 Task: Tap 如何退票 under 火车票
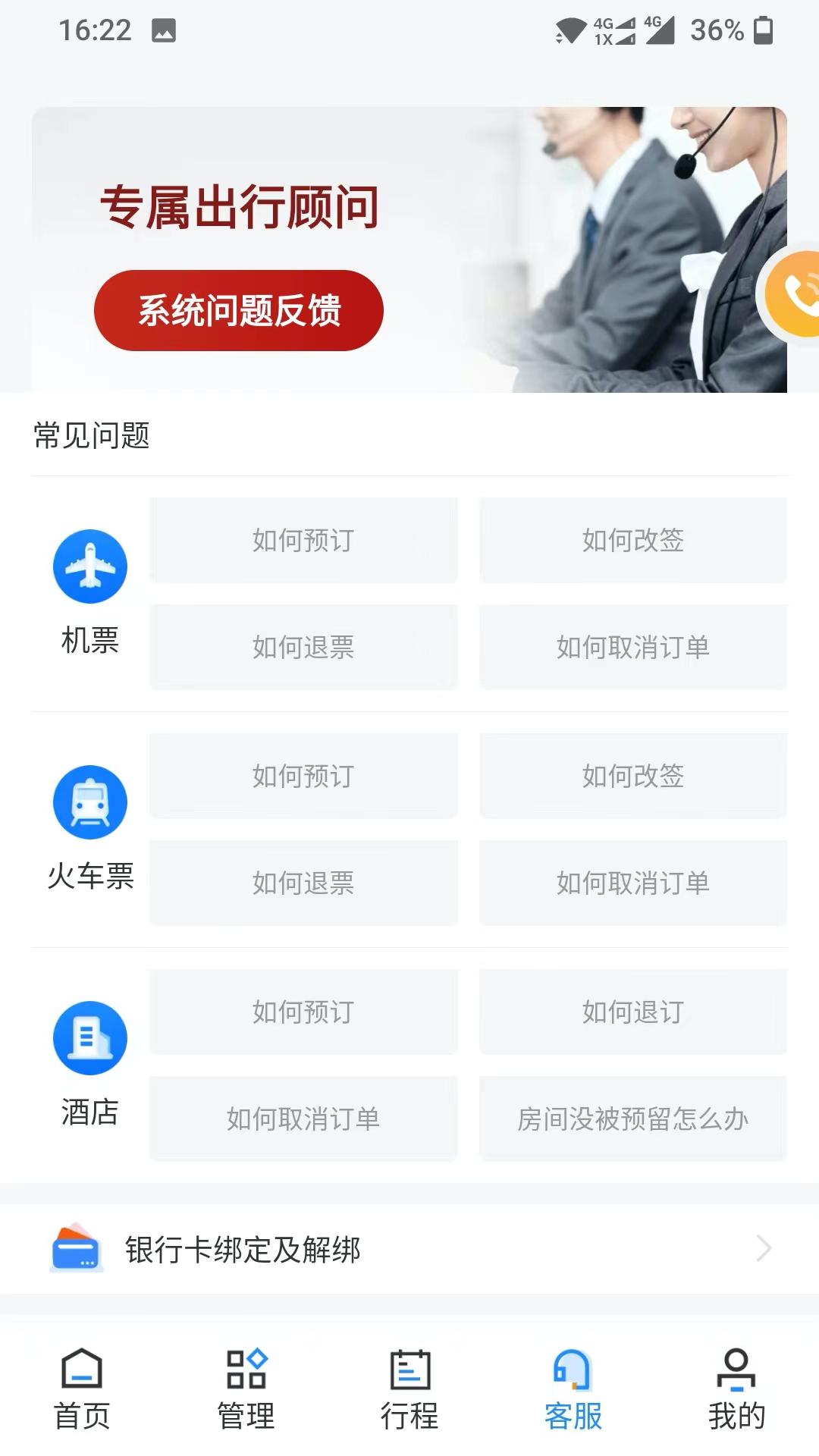(303, 883)
